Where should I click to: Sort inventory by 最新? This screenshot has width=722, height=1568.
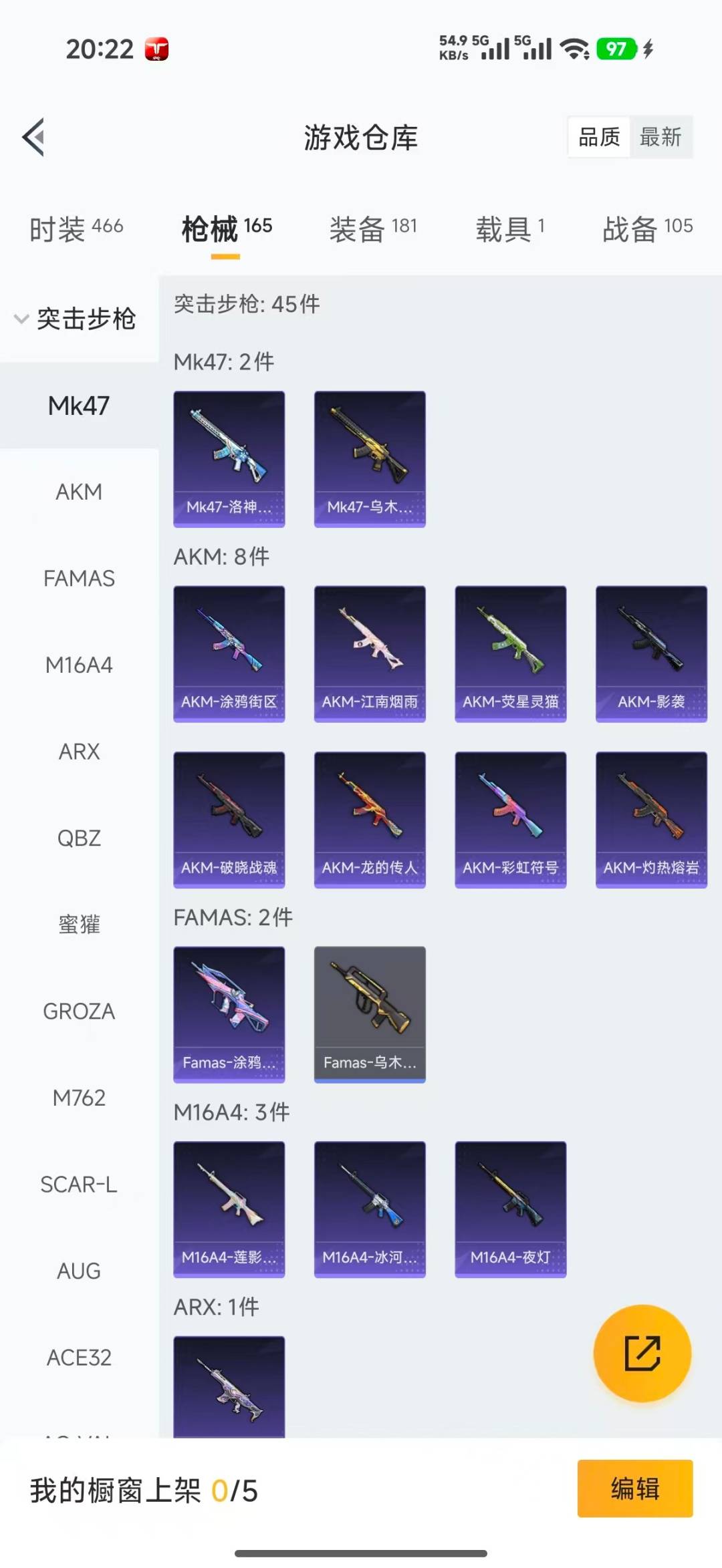point(660,137)
